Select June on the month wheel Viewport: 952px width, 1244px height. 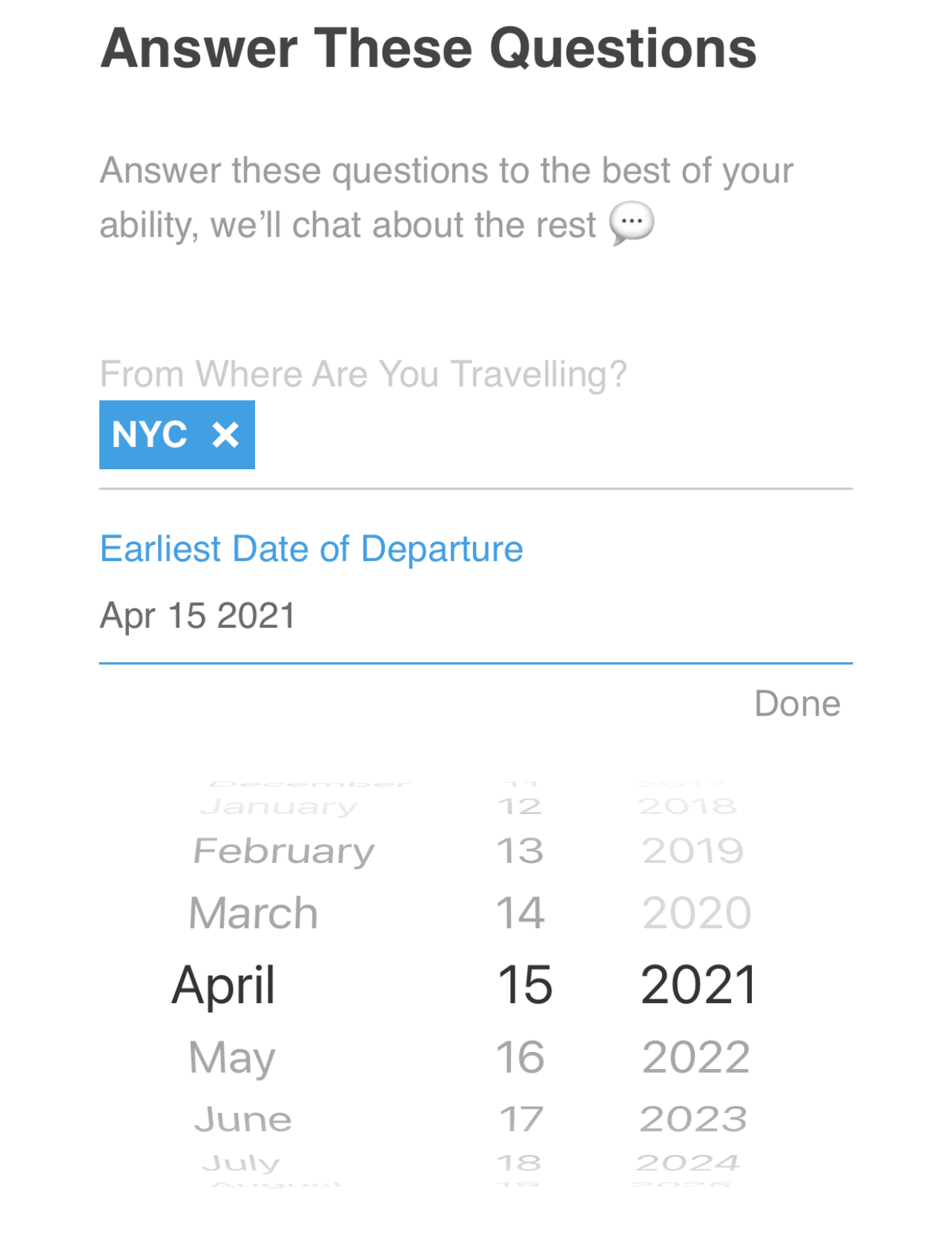pyautogui.click(x=242, y=1119)
